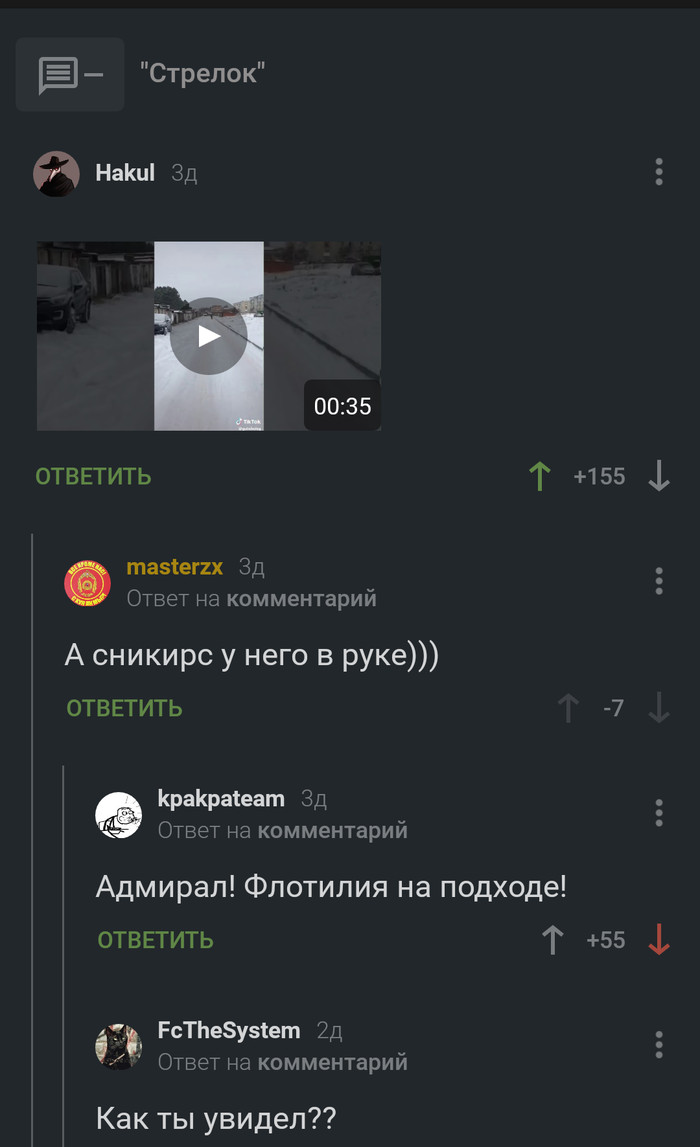The height and width of the screenshot is (1147, 700).
Task: Upvote masterzx's comment
Action: [x=568, y=709]
